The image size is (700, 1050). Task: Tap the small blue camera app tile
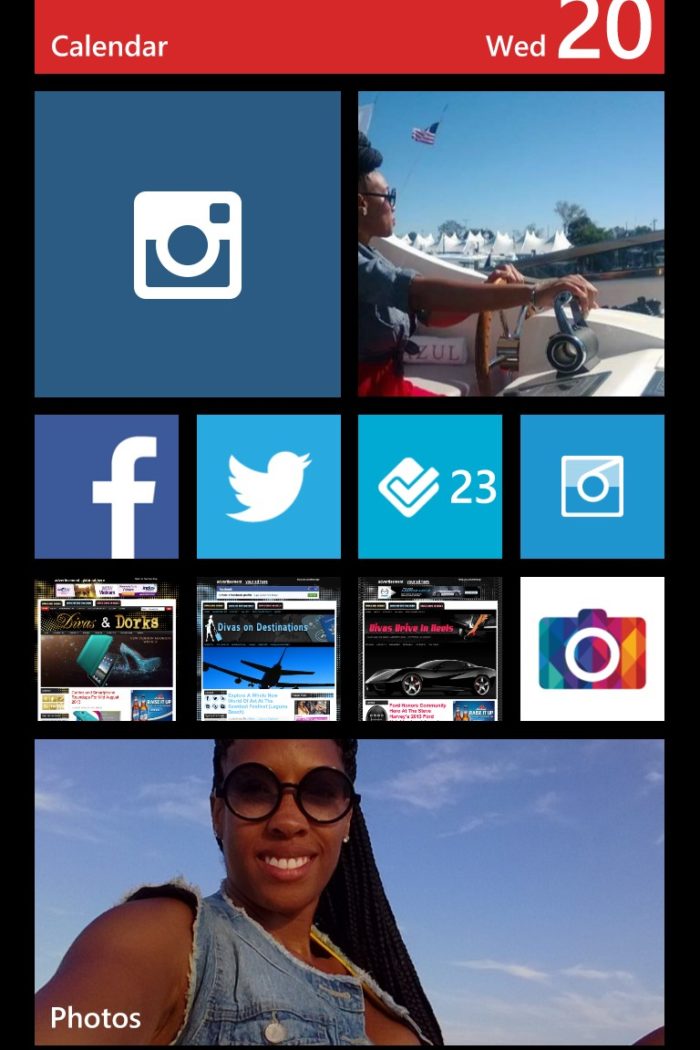pos(592,486)
